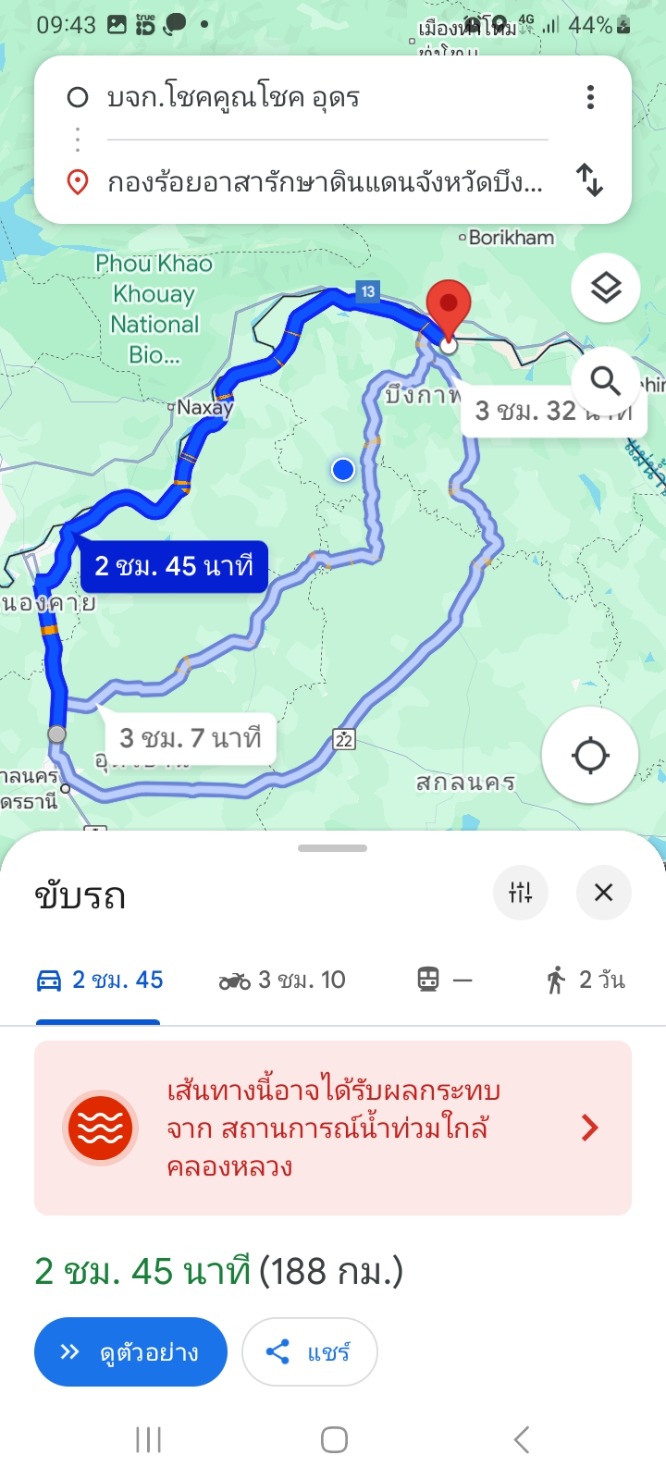Go to the phone home screen
Image resolution: width=666 pixels, height=1480 pixels.
[x=334, y=1440]
